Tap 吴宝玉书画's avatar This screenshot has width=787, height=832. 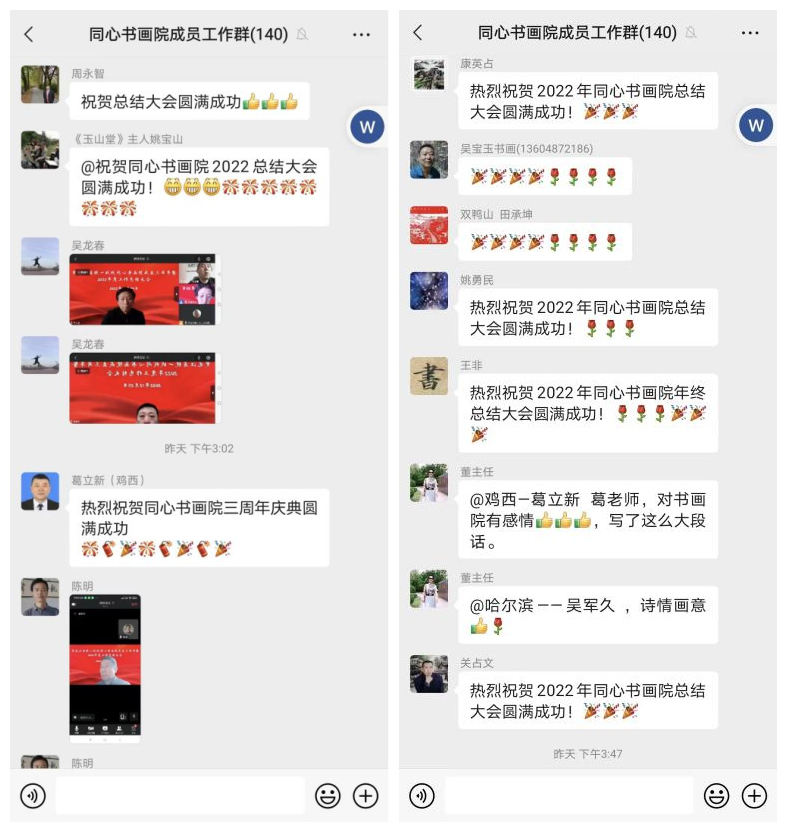point(429,160)
